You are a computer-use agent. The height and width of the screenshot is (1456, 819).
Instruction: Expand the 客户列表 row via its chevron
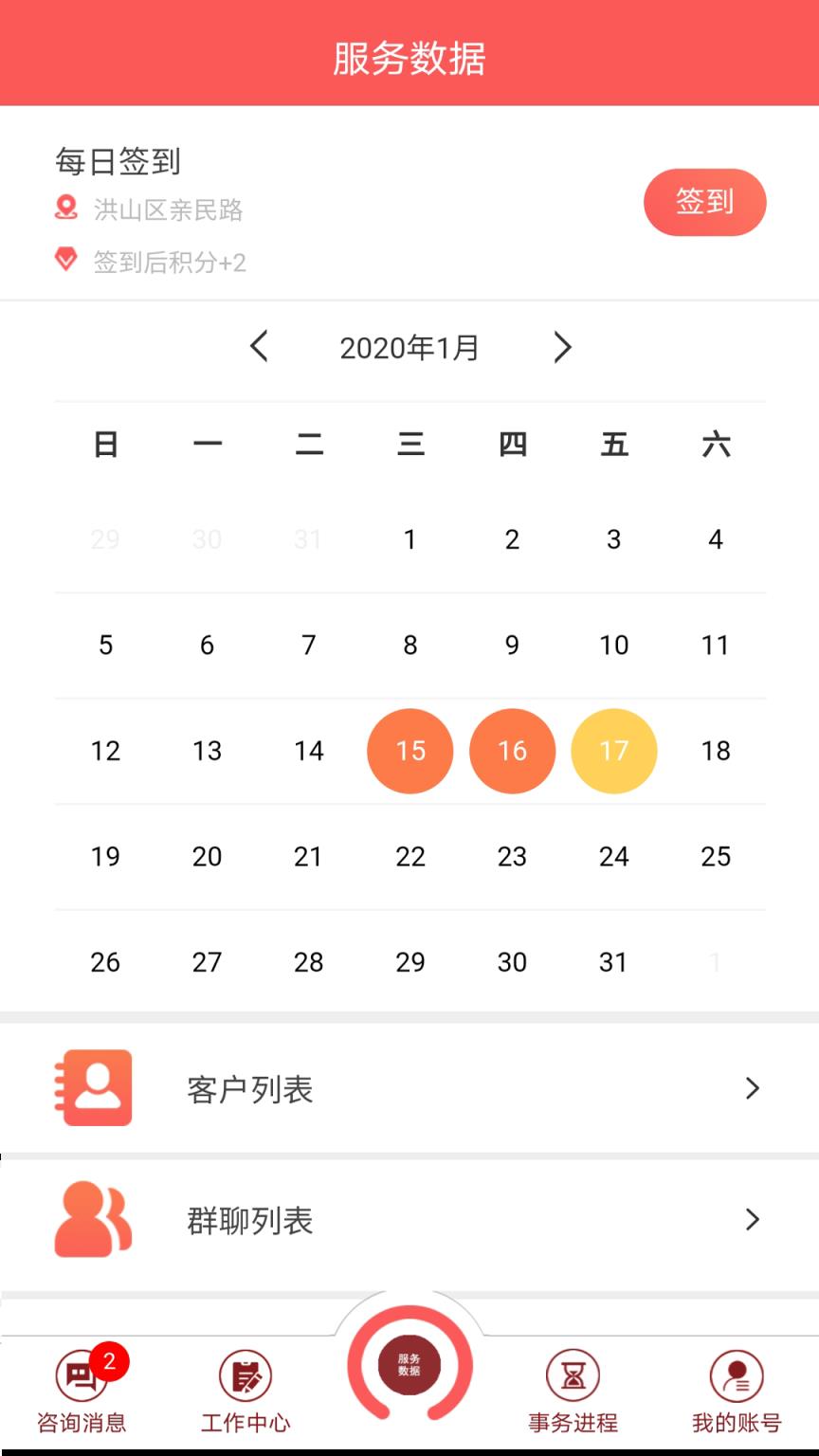tap(752, 1088)
